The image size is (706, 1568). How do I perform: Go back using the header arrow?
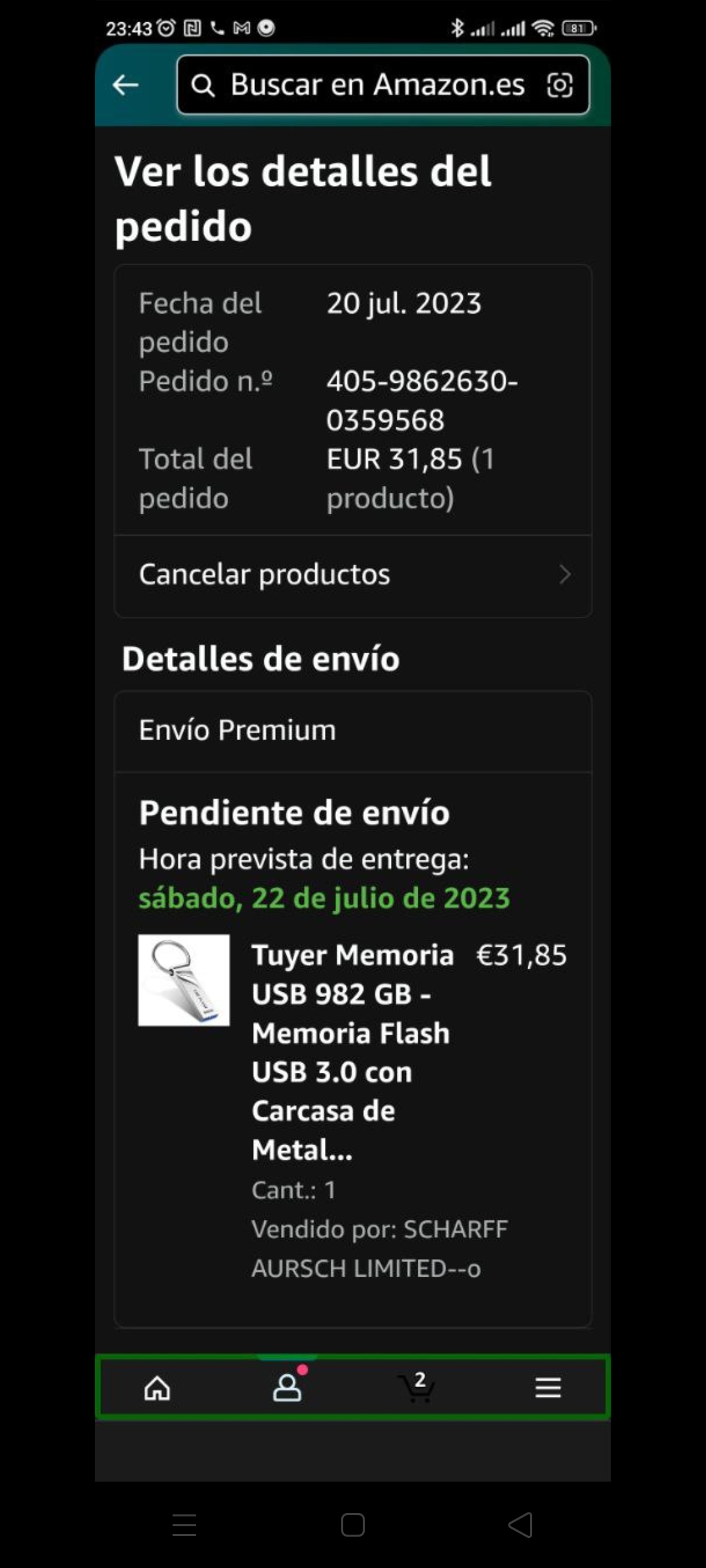tap(126, 85)
